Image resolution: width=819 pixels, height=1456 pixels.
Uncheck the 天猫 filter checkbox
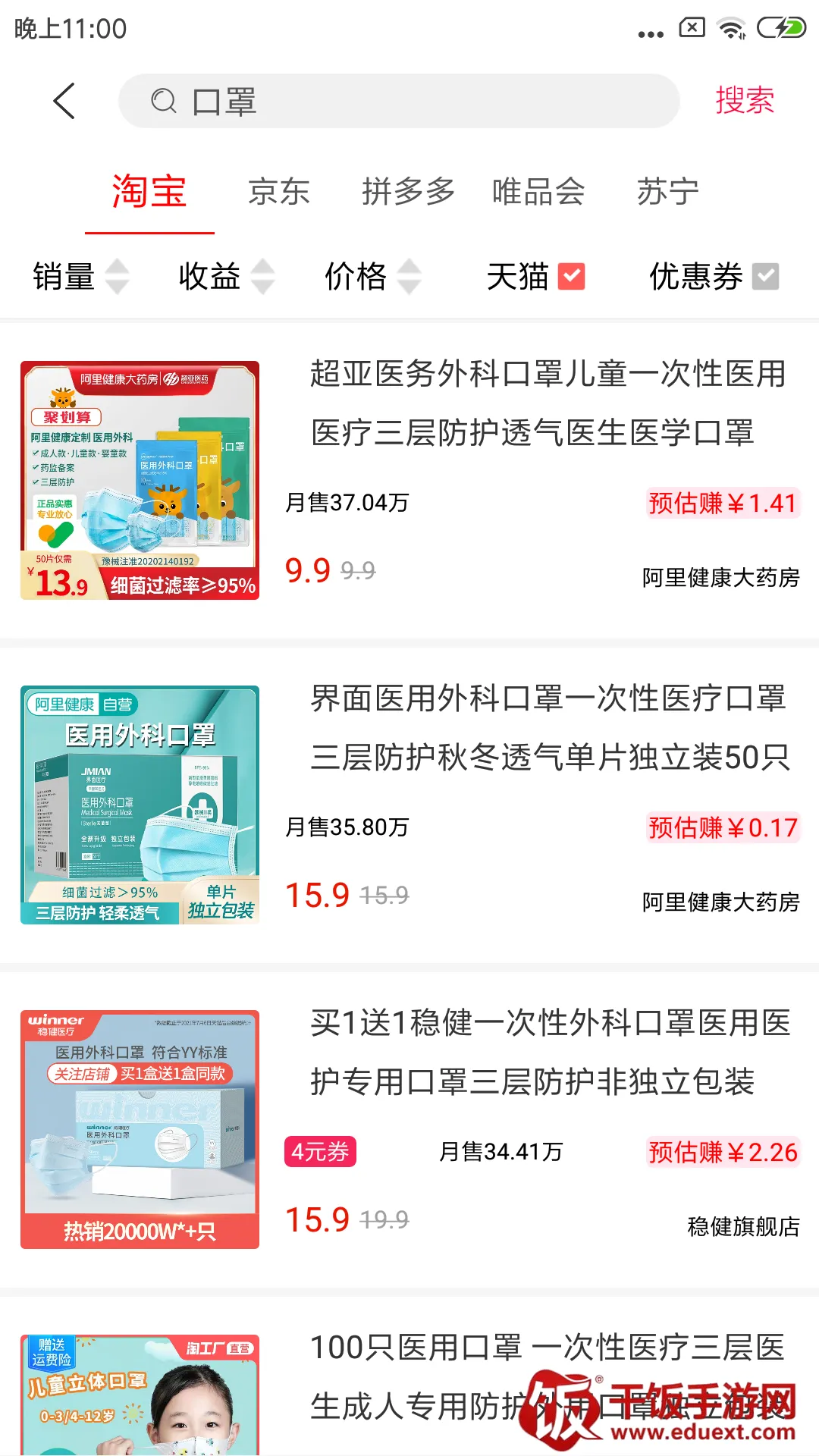click(571, 276)
